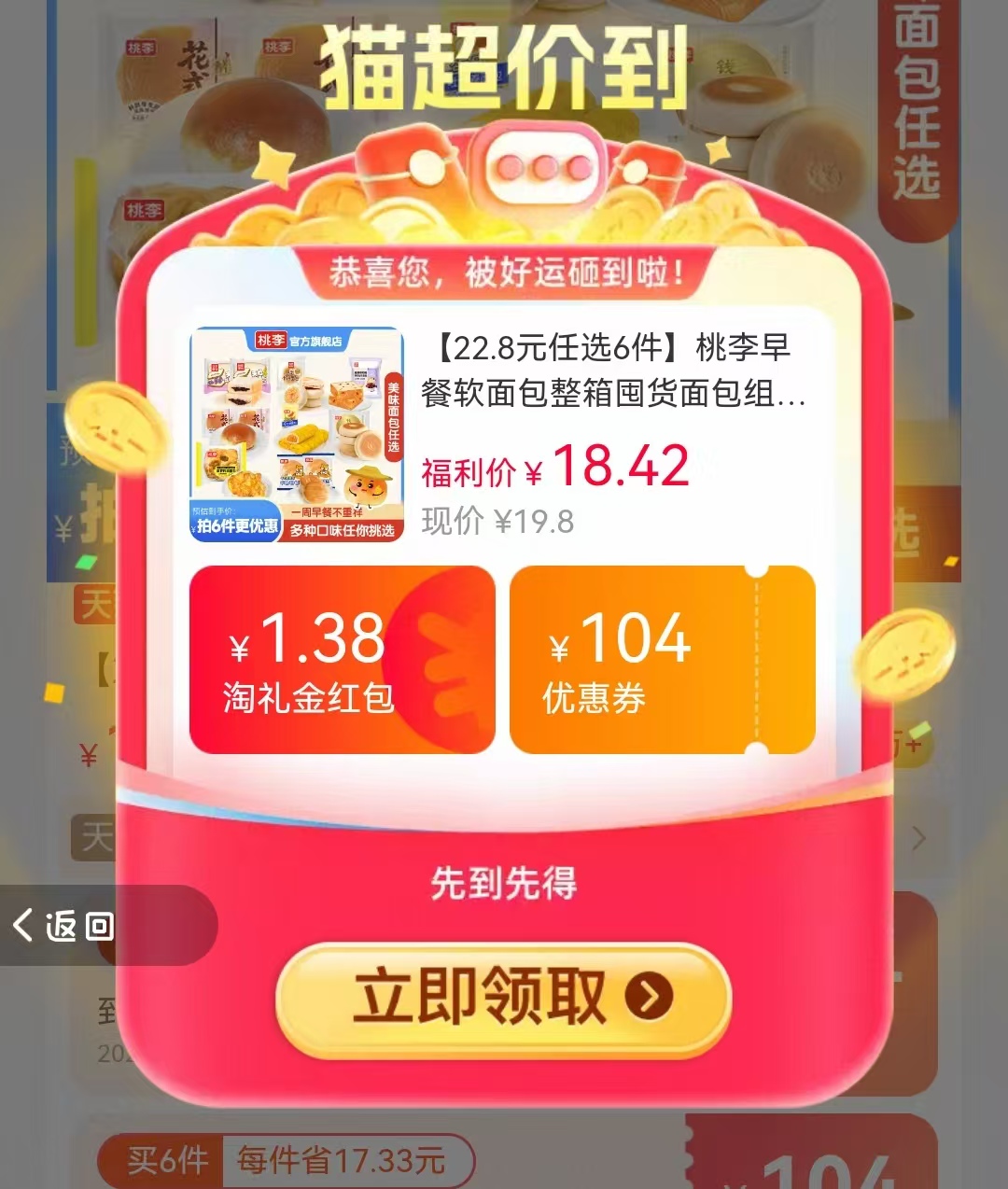1008x1189 pixels.
Task: Open the 桃李早餐软面包 product card
Action: tap(502, 434)
